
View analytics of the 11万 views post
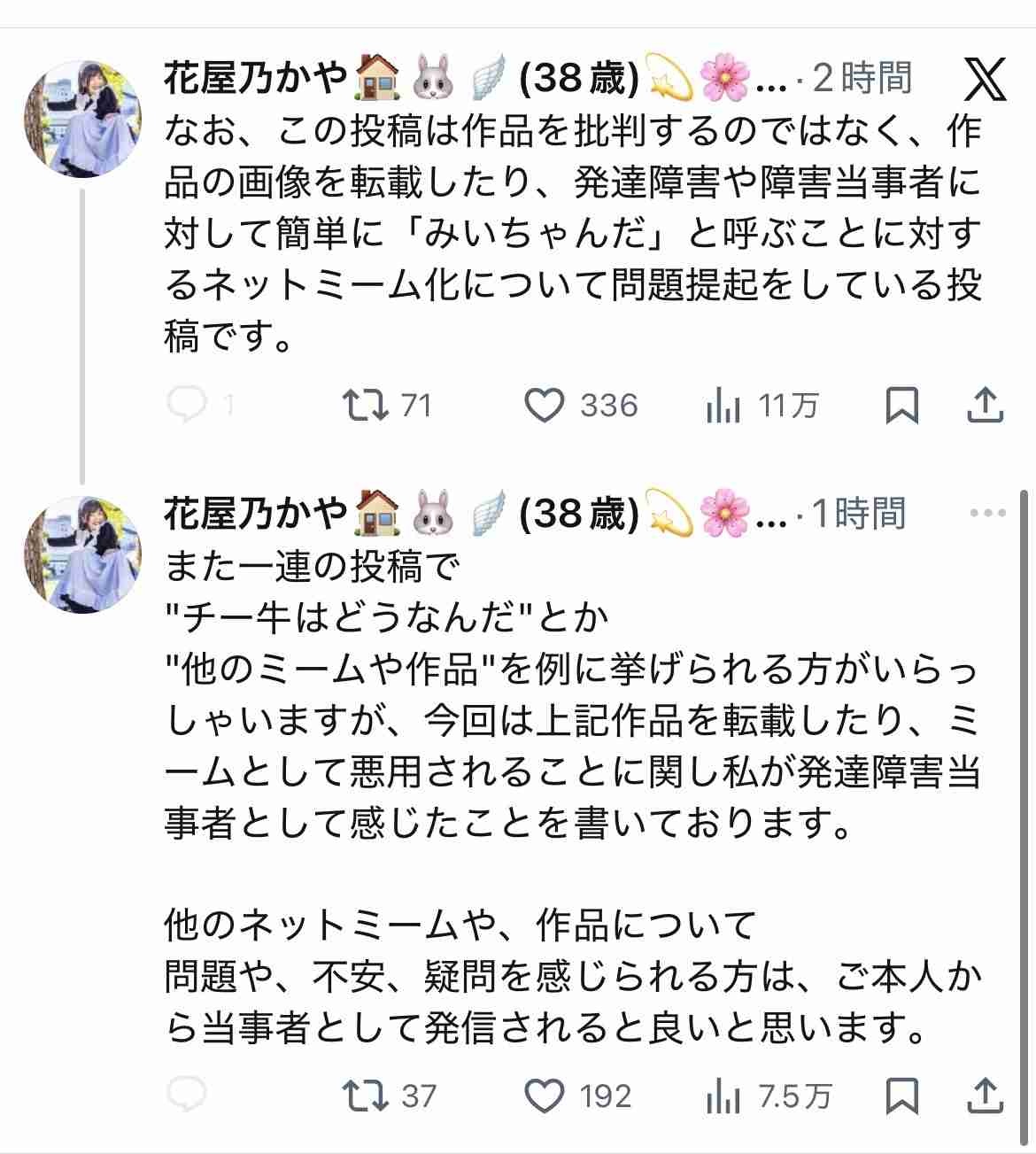point(723,407)
